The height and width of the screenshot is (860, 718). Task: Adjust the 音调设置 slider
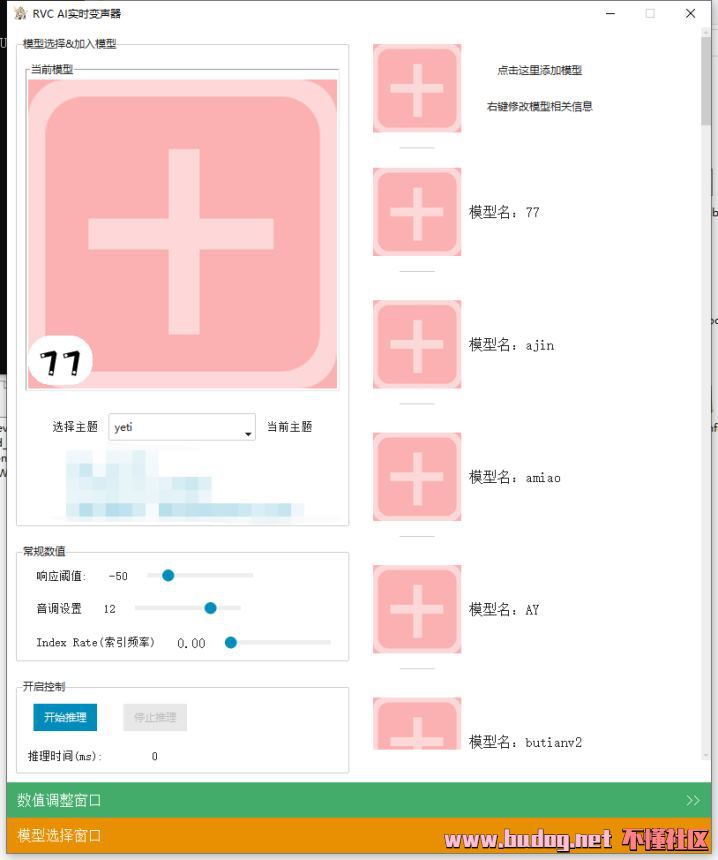point(210,608)
